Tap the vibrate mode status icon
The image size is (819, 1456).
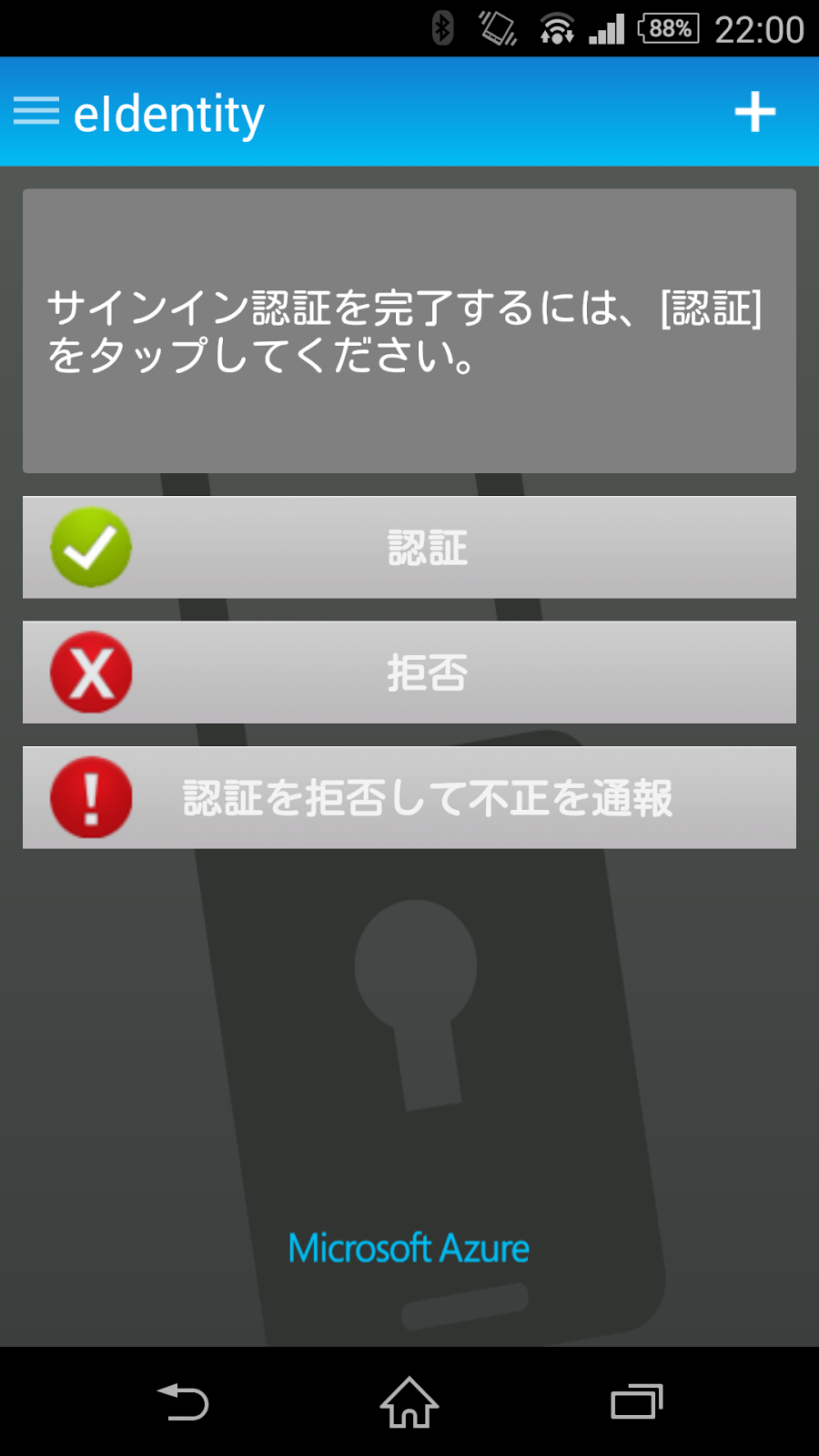(494, 28)
